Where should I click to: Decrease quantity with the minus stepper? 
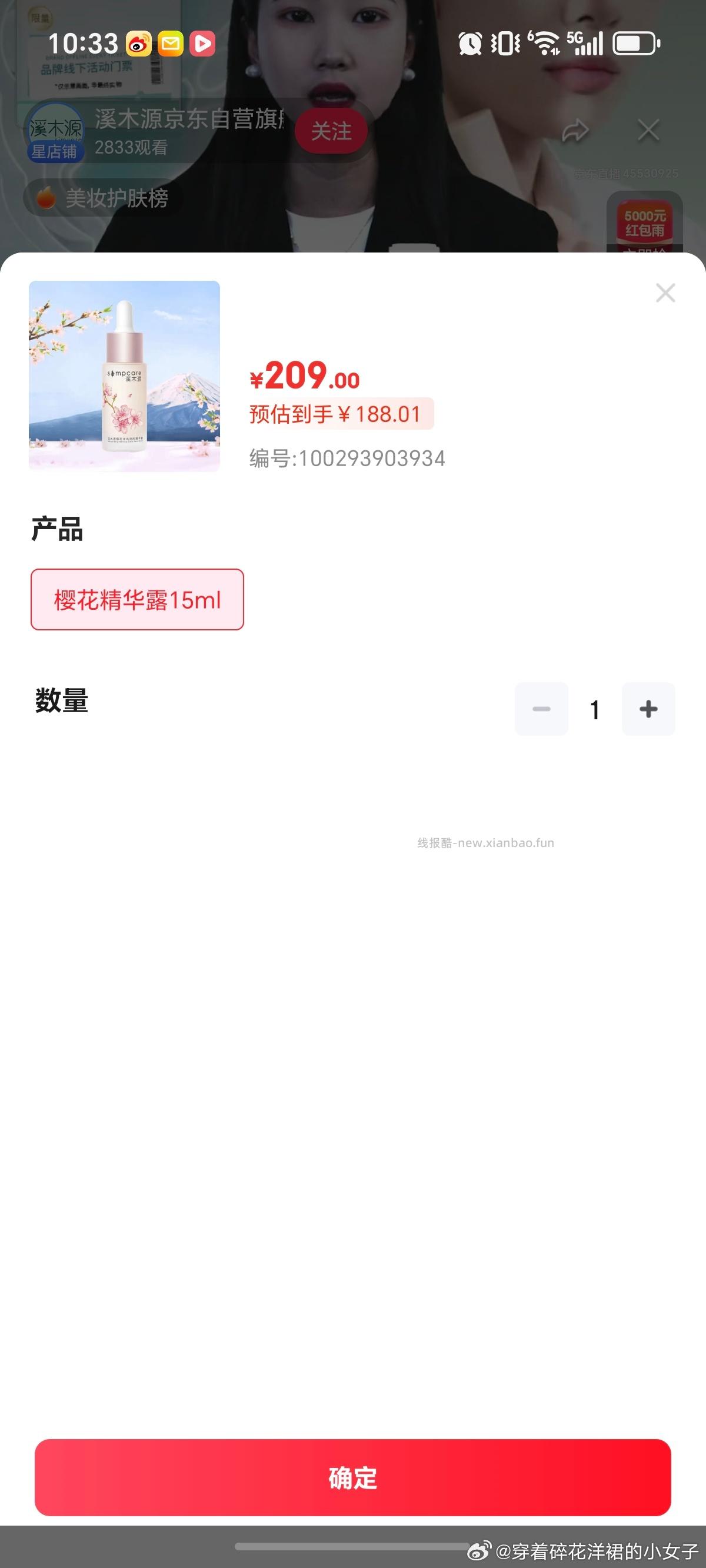coord(541,708)
